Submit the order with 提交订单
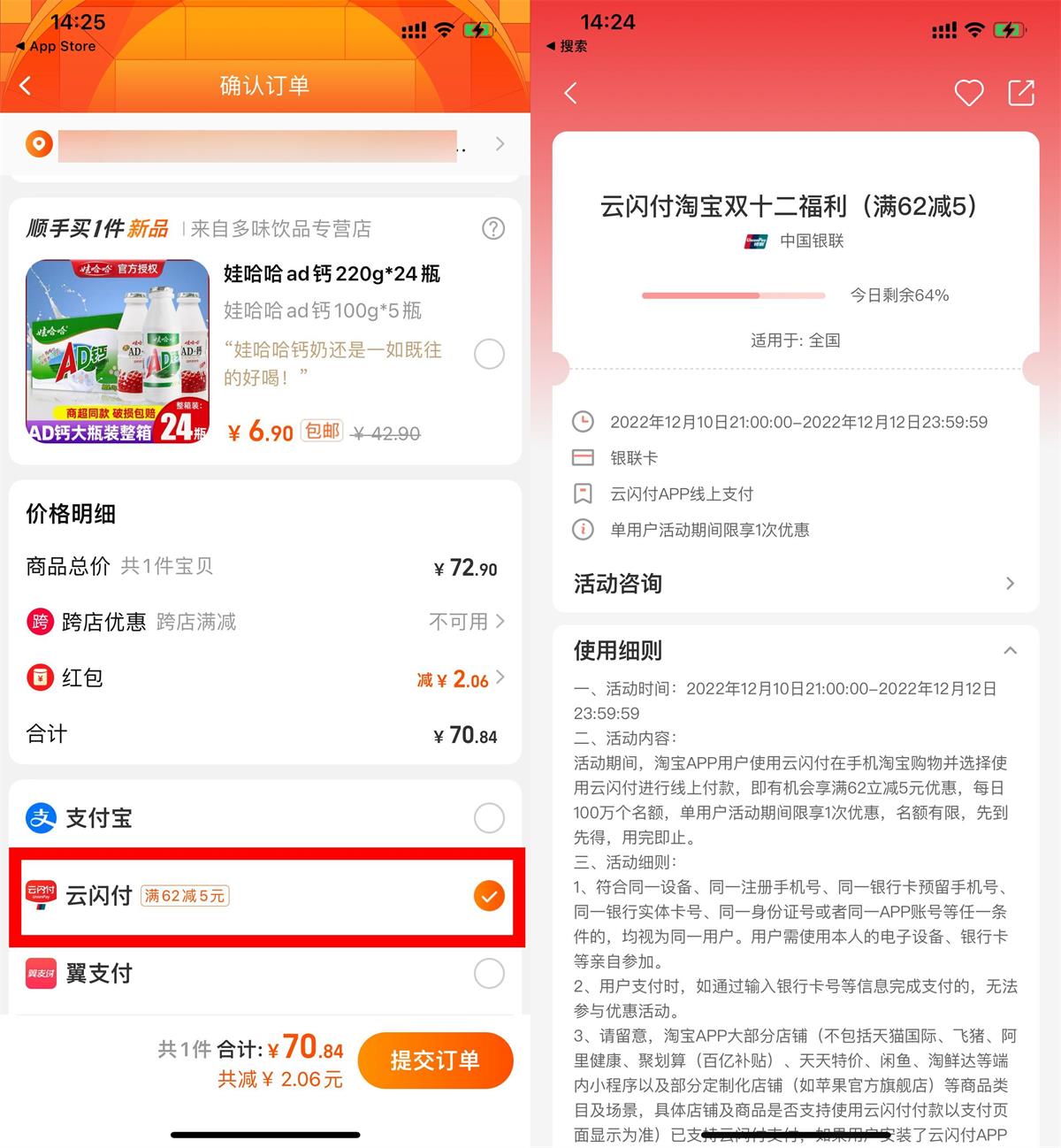Image resolution: width=1061 pixels, height=1148 pixels. [x=435, y=1060]
